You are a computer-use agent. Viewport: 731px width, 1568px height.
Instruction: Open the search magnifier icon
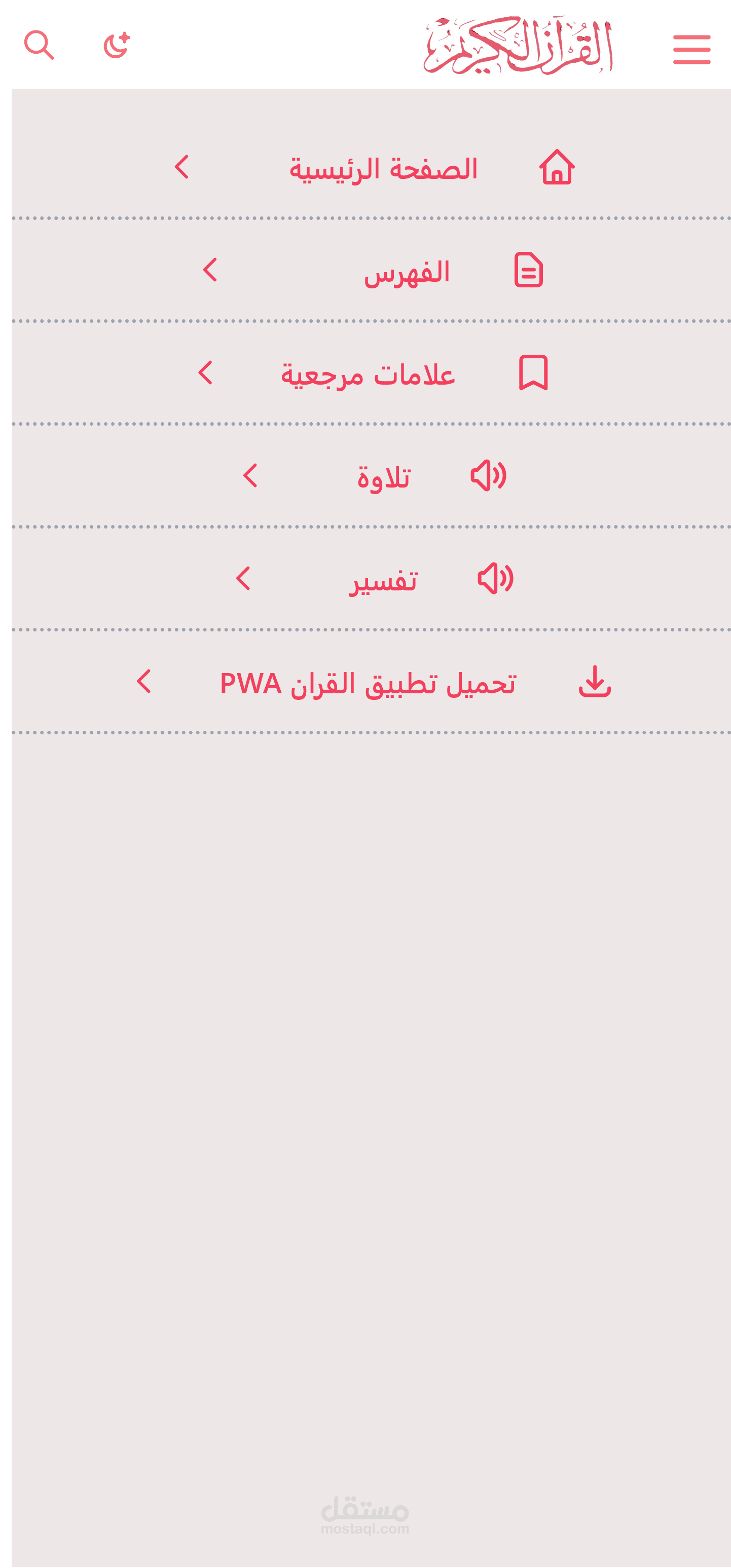pos(39,45)
